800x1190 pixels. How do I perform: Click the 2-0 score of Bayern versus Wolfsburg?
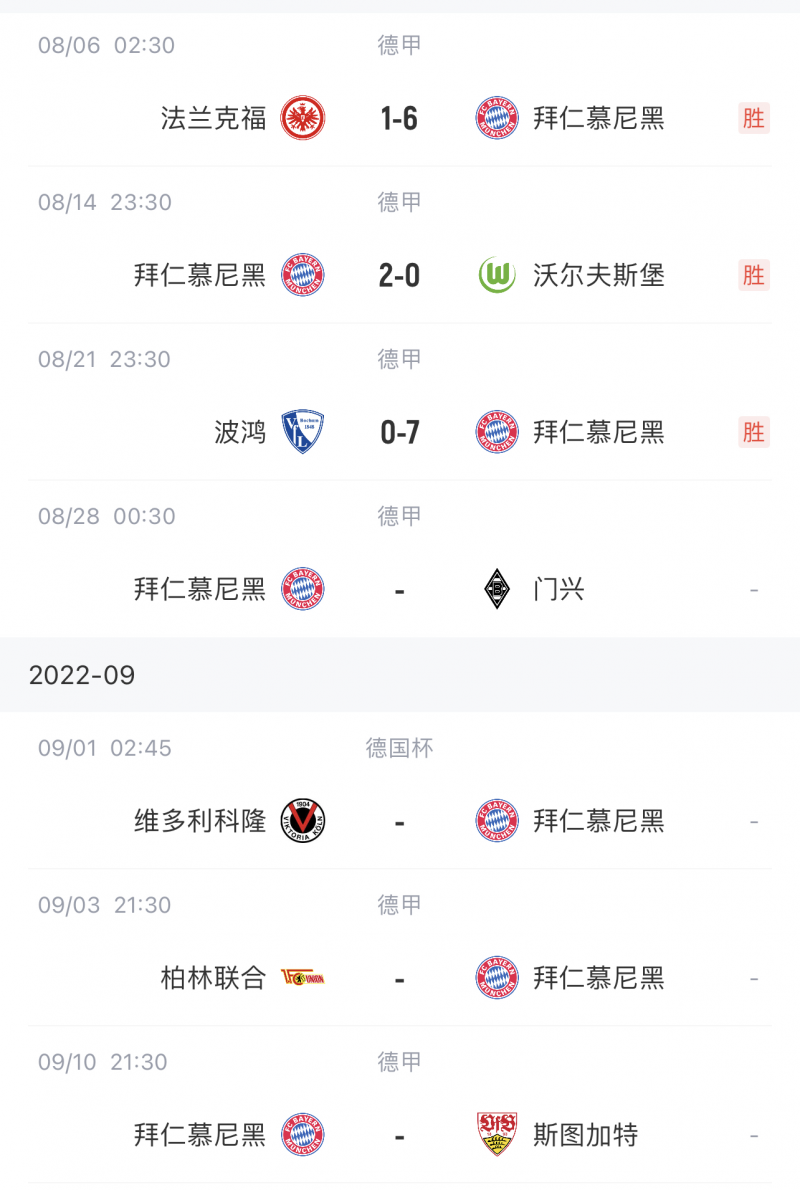point(399,275)
